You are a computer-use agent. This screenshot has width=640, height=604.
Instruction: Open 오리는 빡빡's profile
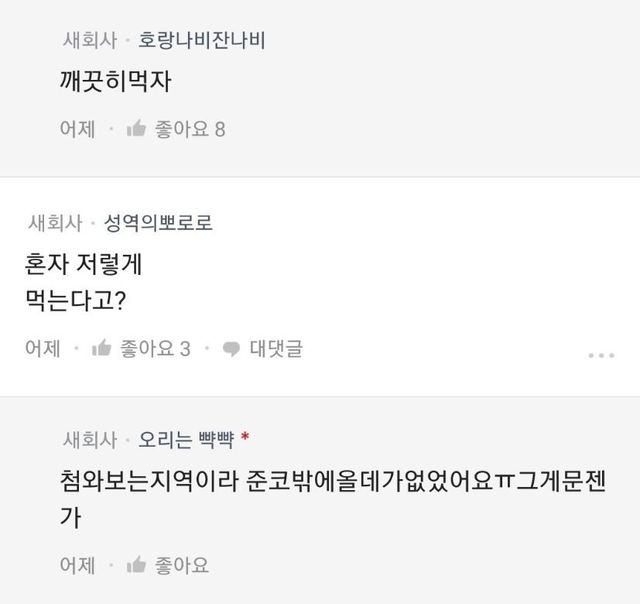click(x=187, y=440)
